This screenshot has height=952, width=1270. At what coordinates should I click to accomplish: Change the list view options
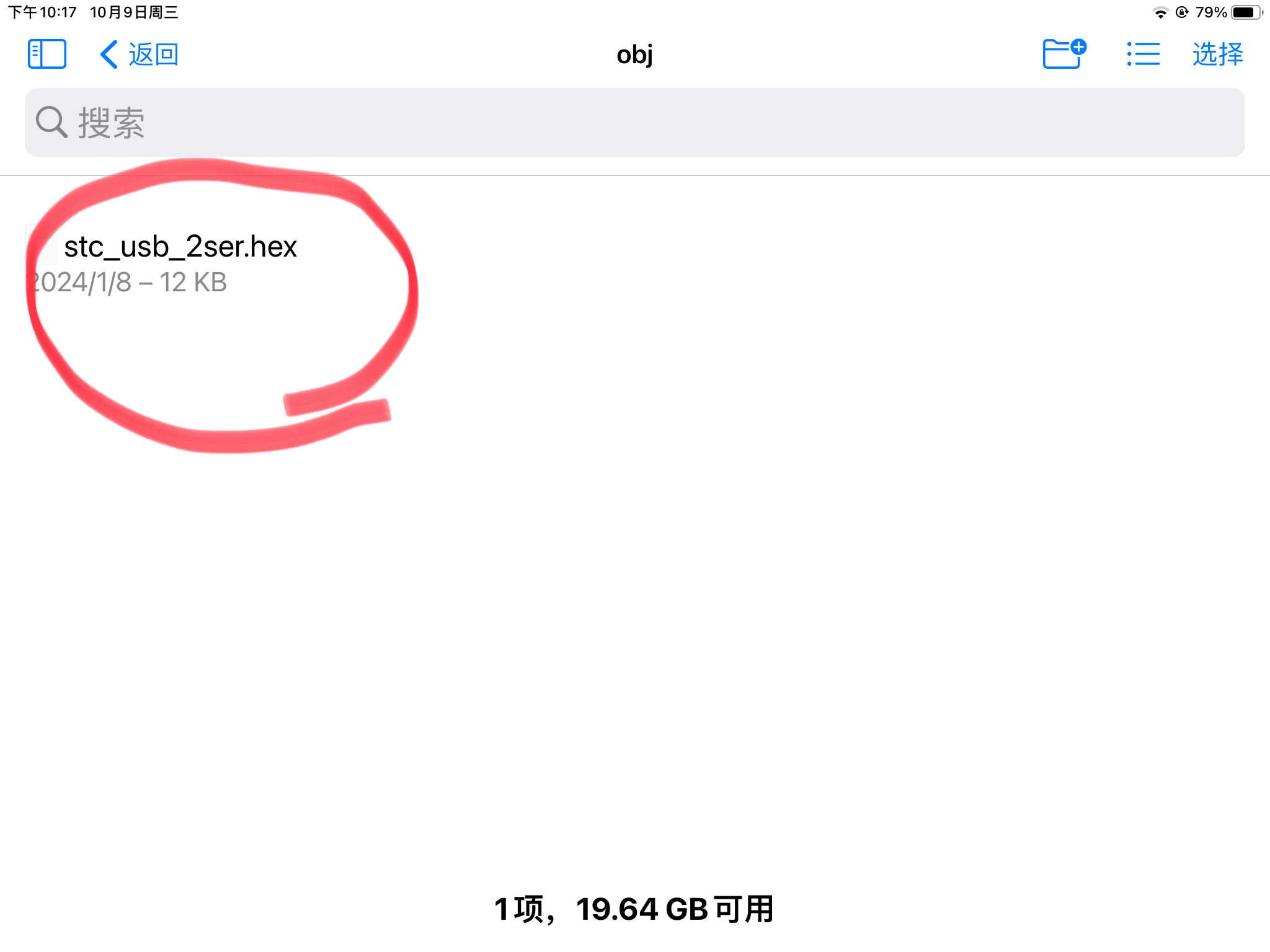click(1143, 55)
